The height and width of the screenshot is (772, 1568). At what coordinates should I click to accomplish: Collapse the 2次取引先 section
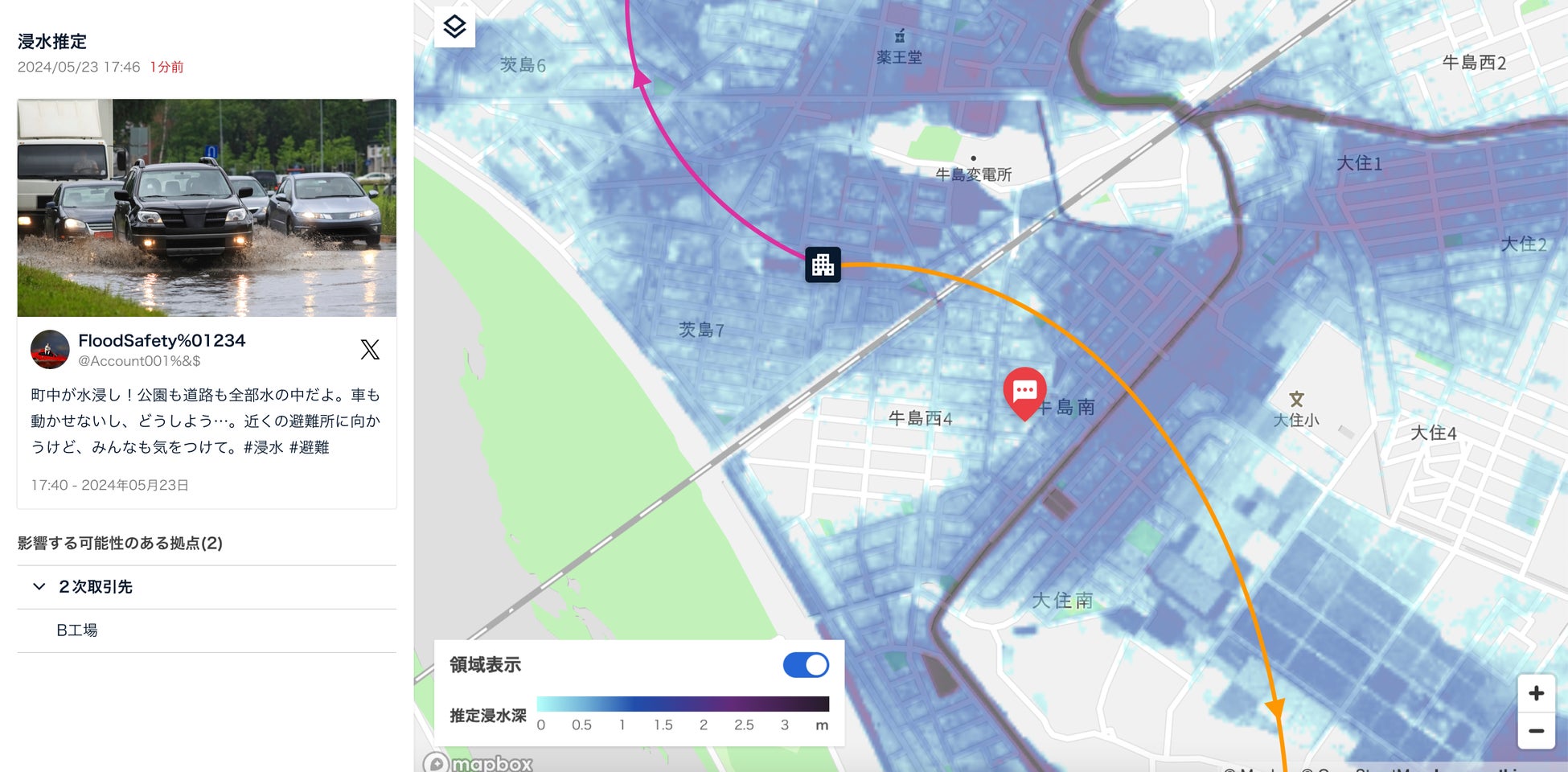(x=39, y=587)
